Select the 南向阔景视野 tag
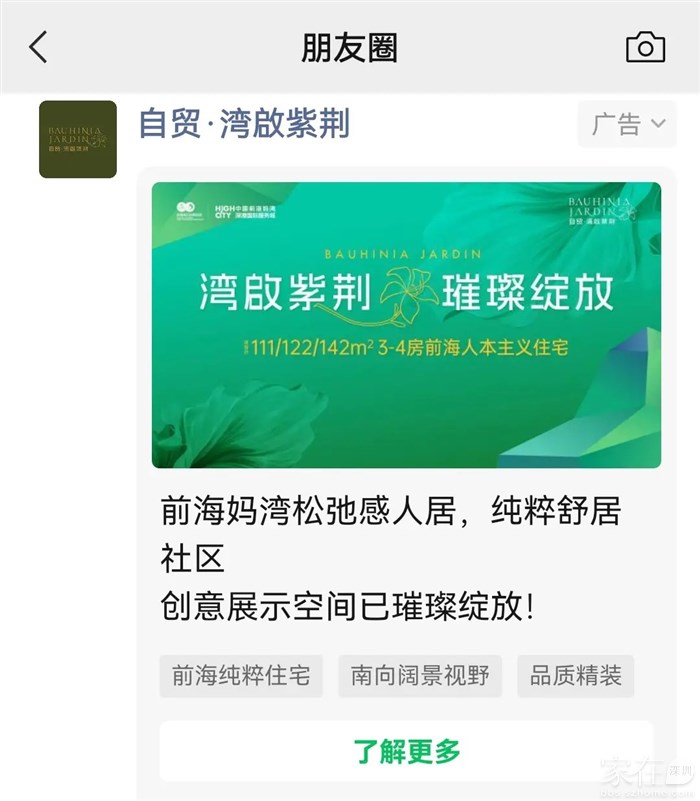Viewport: 700px width, 801px height. pos(420,676)
